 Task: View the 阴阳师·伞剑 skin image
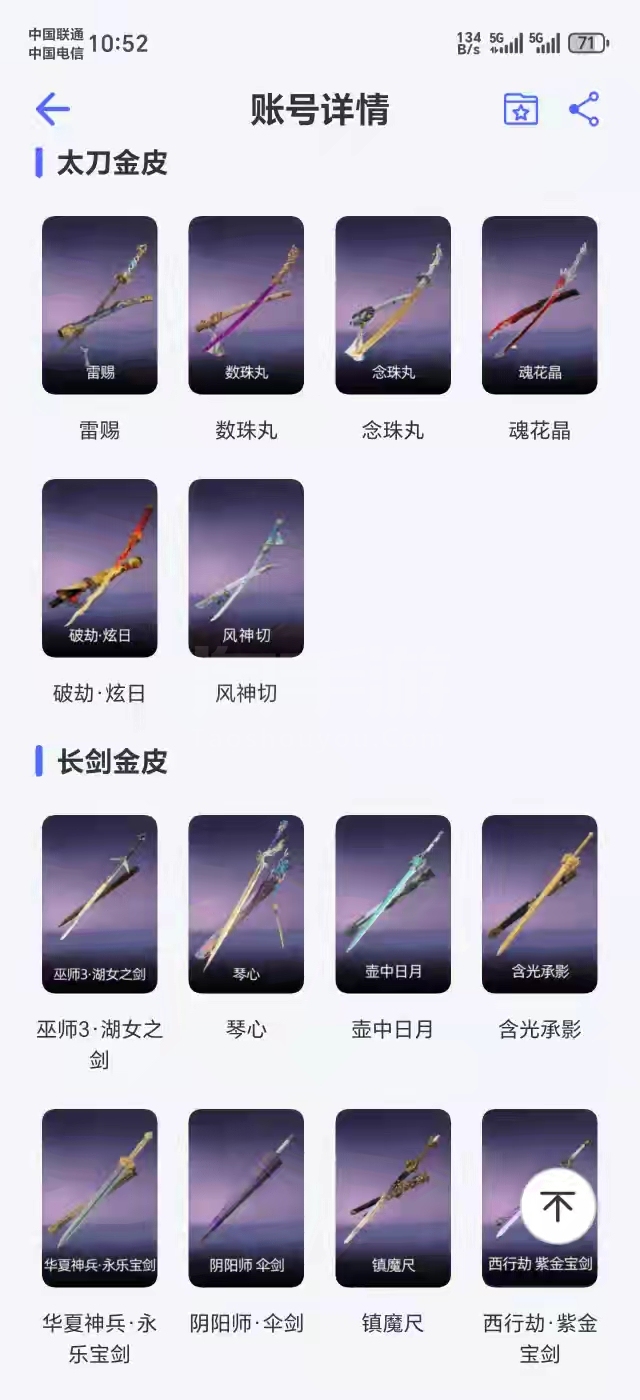pyautogui.click(x=246, y=1197)
